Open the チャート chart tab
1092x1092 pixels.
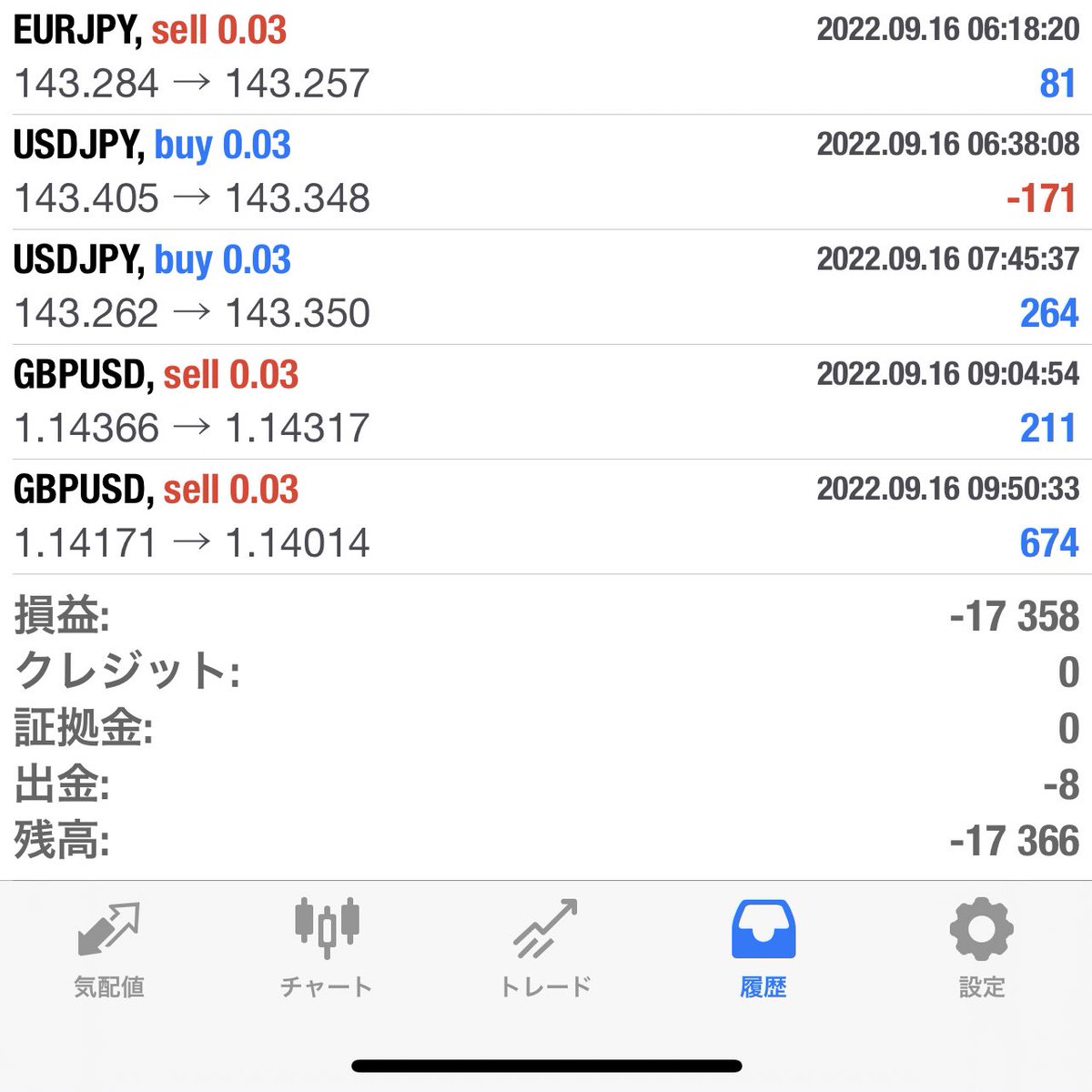coord(327,948)
